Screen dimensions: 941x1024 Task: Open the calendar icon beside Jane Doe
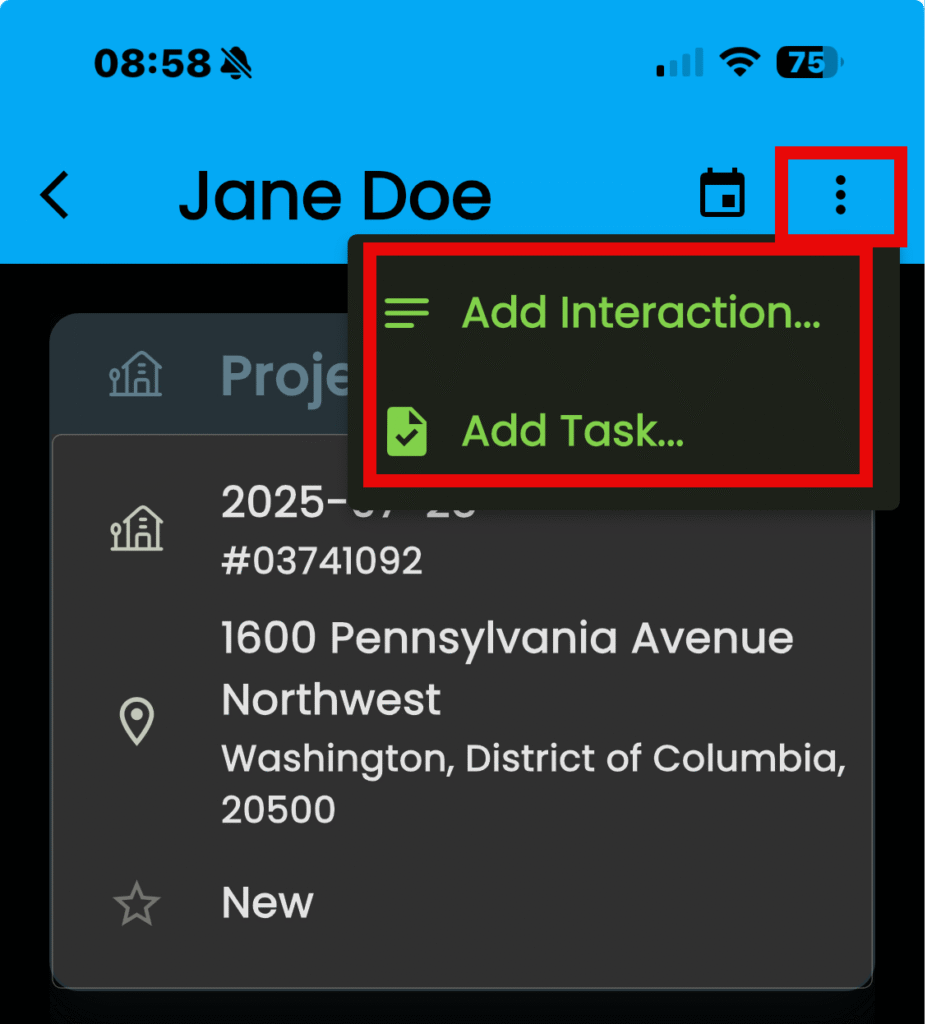721,194
